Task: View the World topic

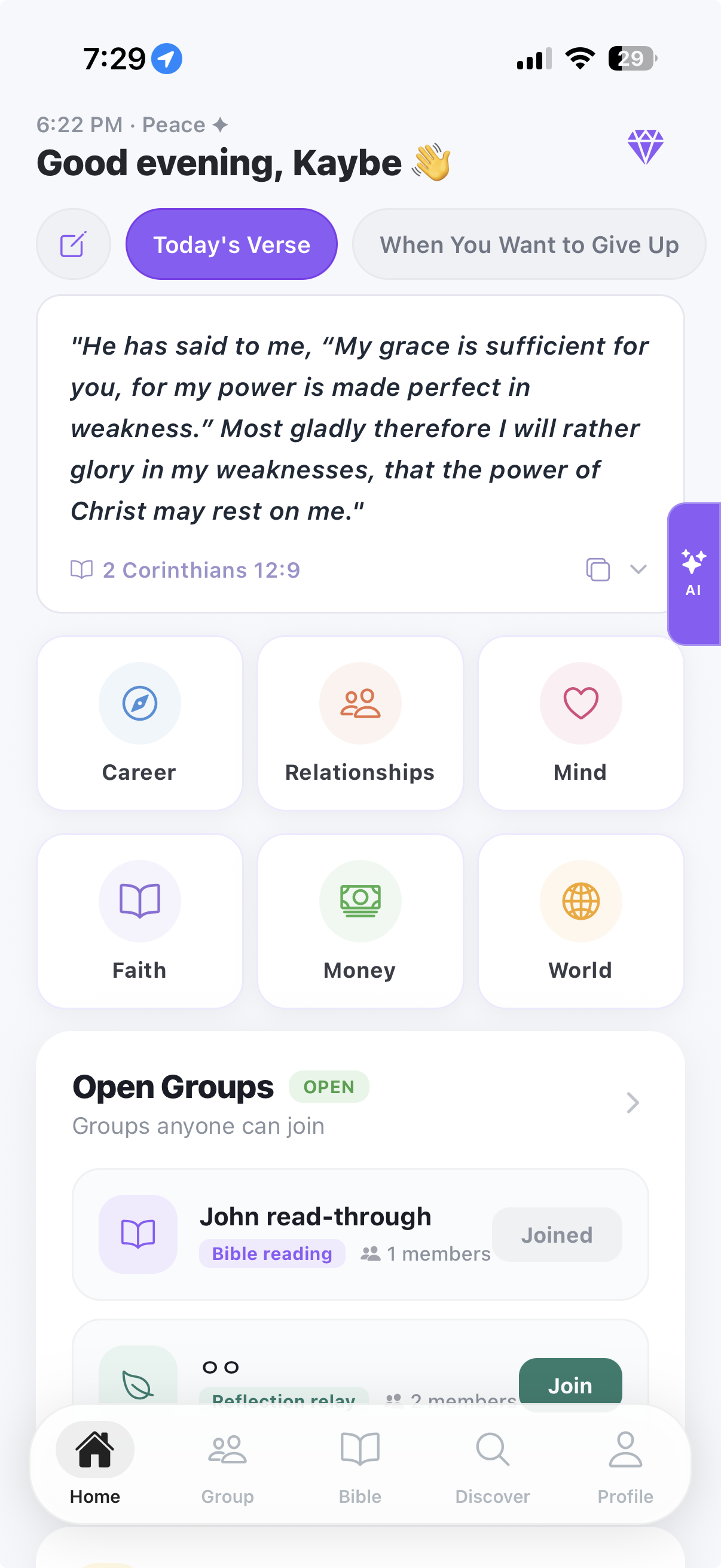Action: [x=581, y=921]
